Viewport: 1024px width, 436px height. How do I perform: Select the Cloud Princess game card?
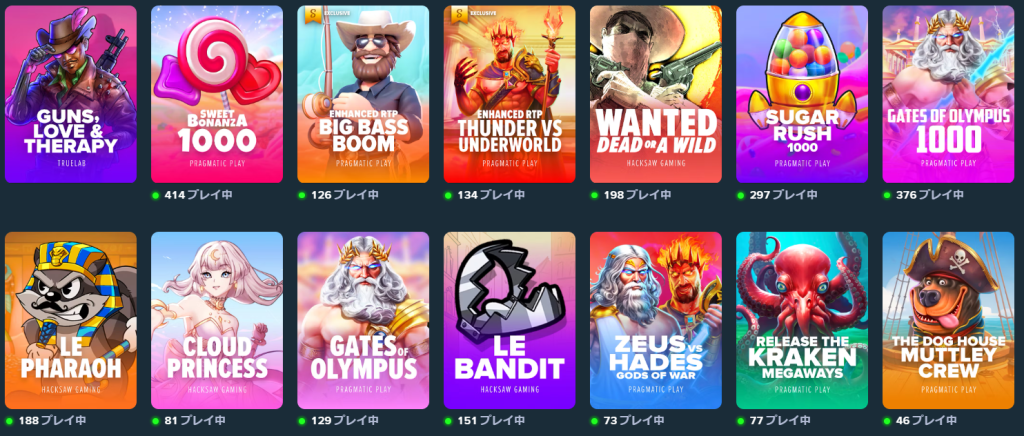(x=216, y=320)
